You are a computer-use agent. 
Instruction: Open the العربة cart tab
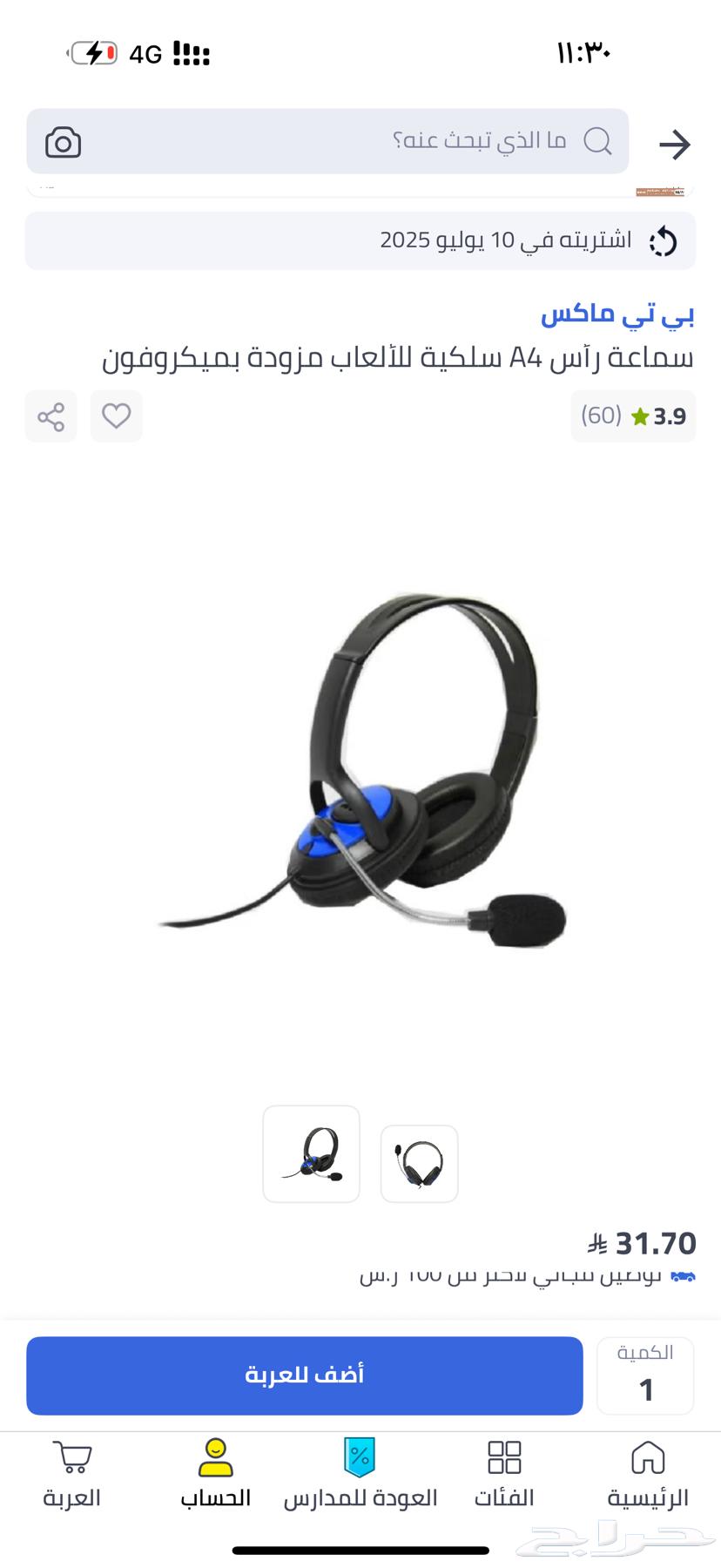pyautogui.click(x=72, y=1474)
